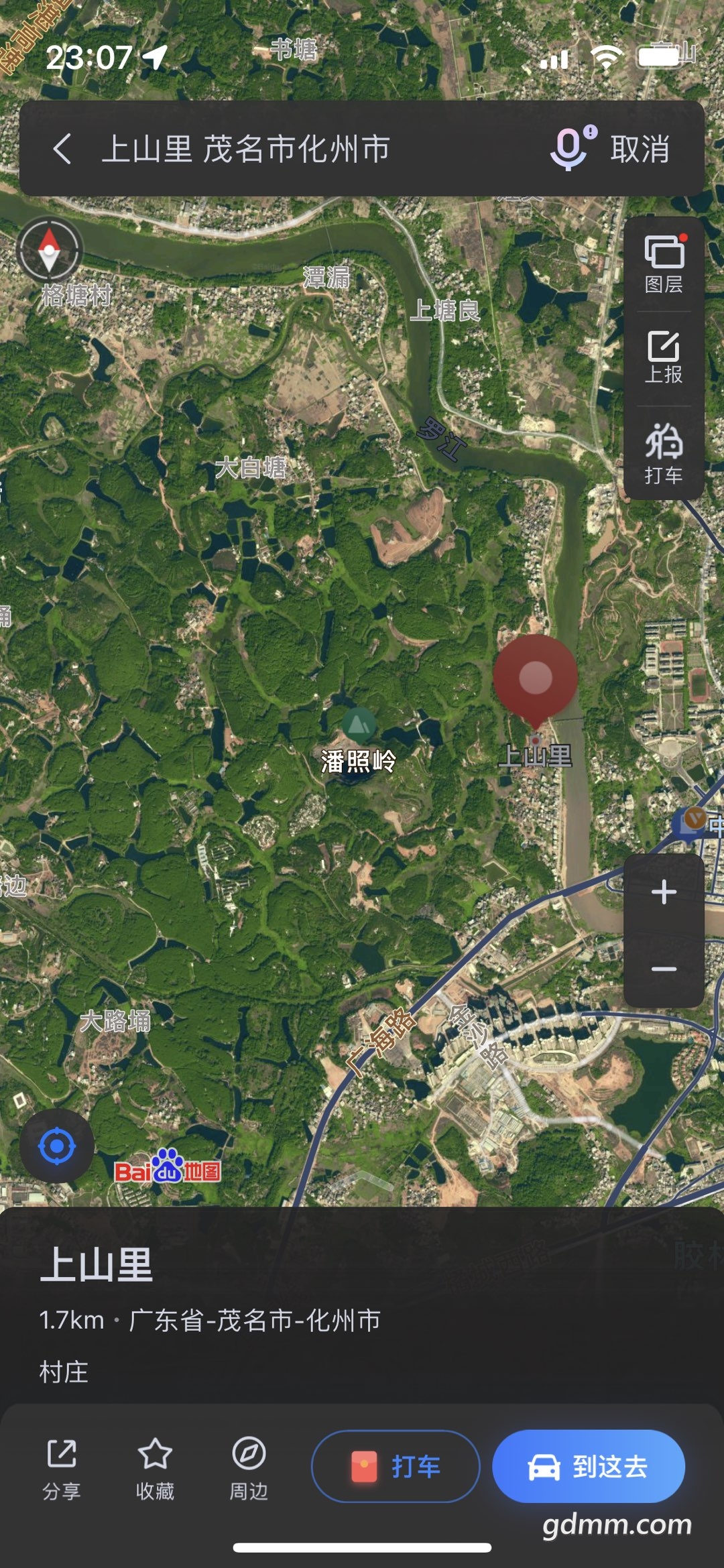Cancel the search with 取消

click(x=640, y=149)
